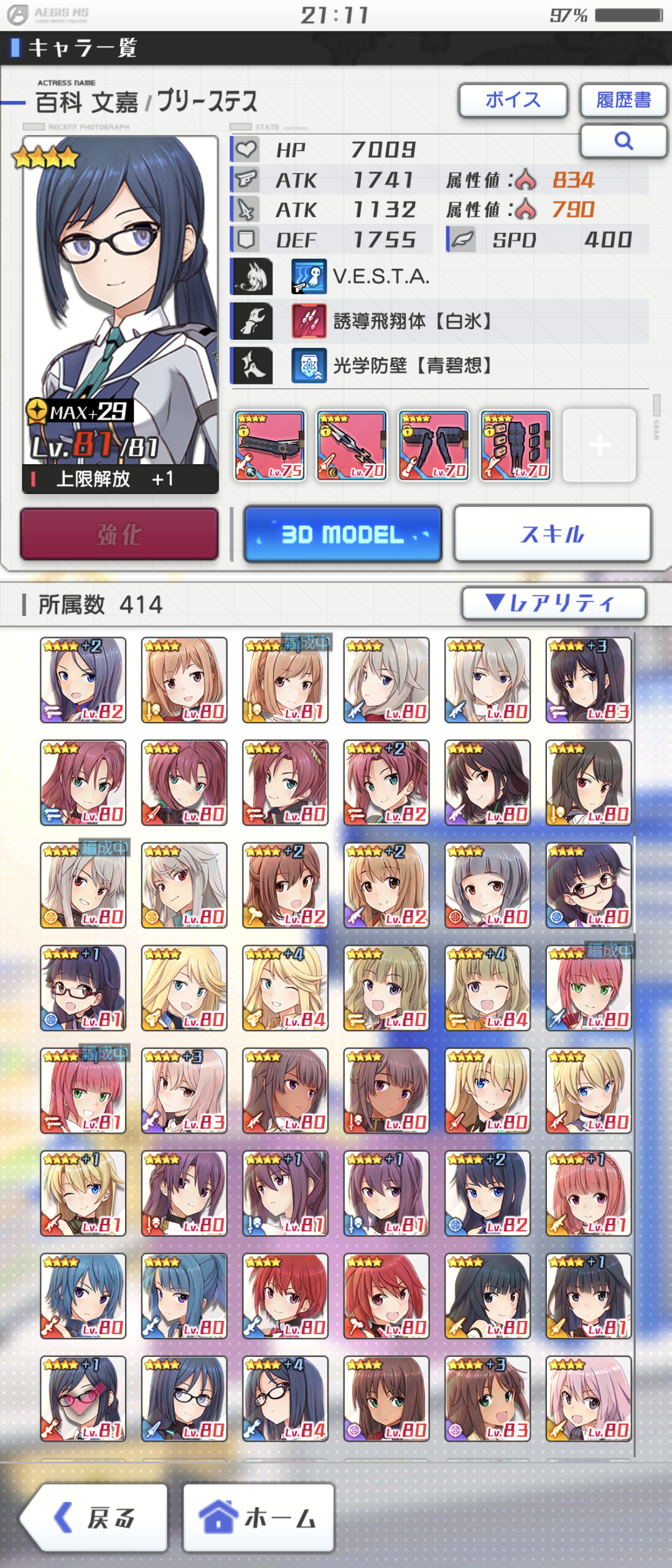Open the スキル skills screen
The width and height of the screenshot is (672, 1568).
553,534
